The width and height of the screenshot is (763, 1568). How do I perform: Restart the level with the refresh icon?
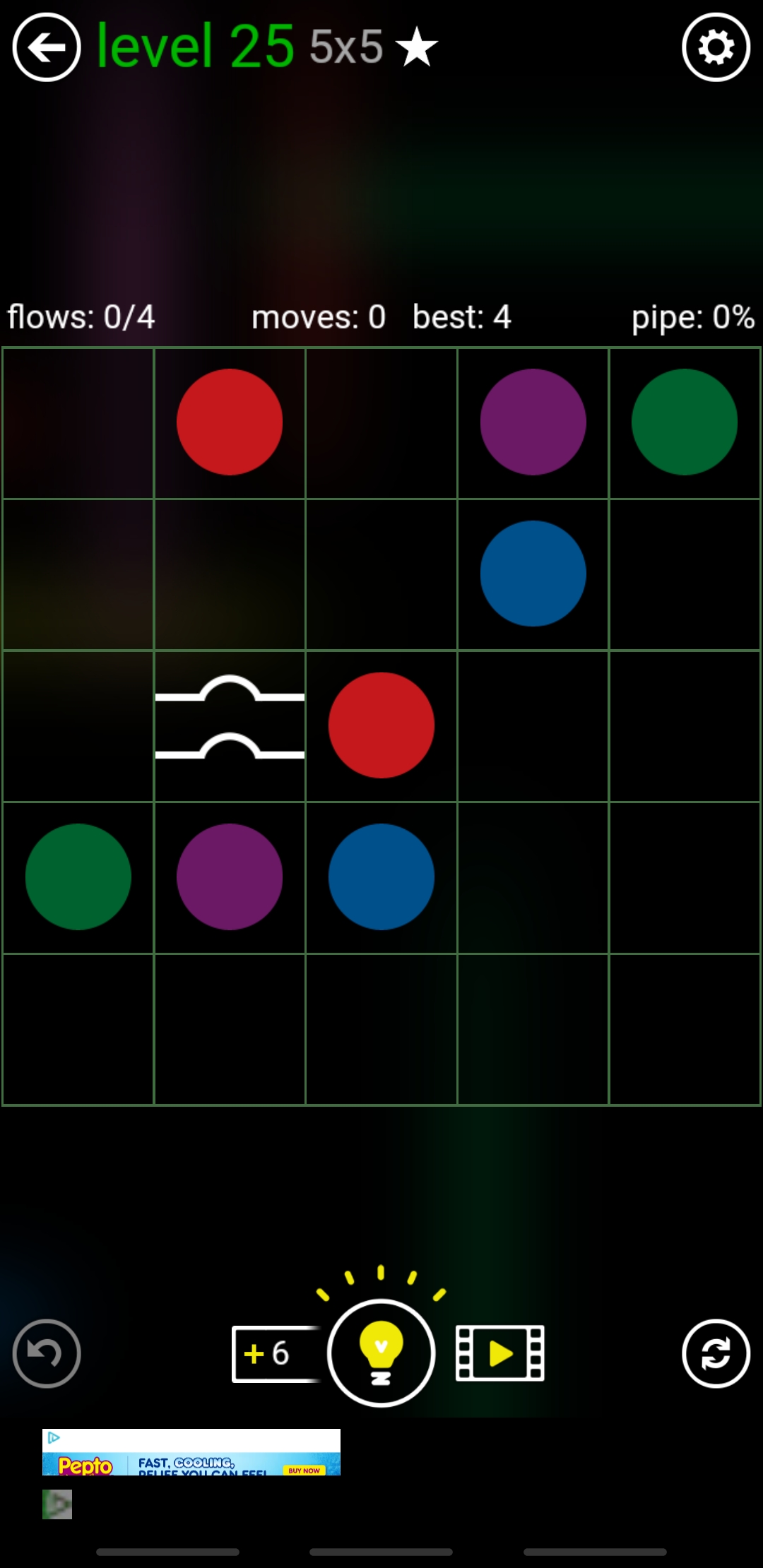(x=716, y=1353)
